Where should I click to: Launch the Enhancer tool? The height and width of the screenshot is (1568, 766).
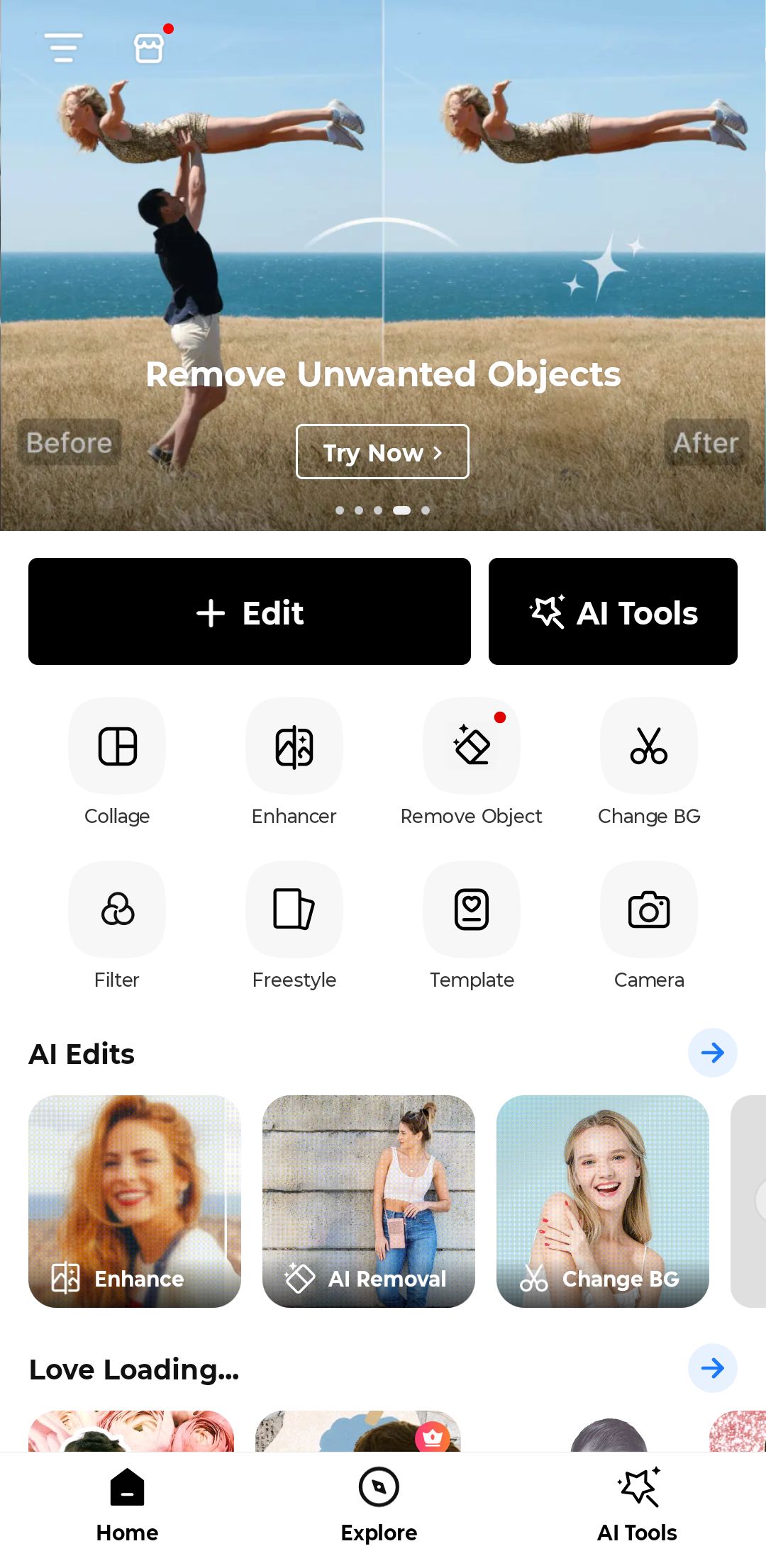pyautogui.click(x=294, y=746)
